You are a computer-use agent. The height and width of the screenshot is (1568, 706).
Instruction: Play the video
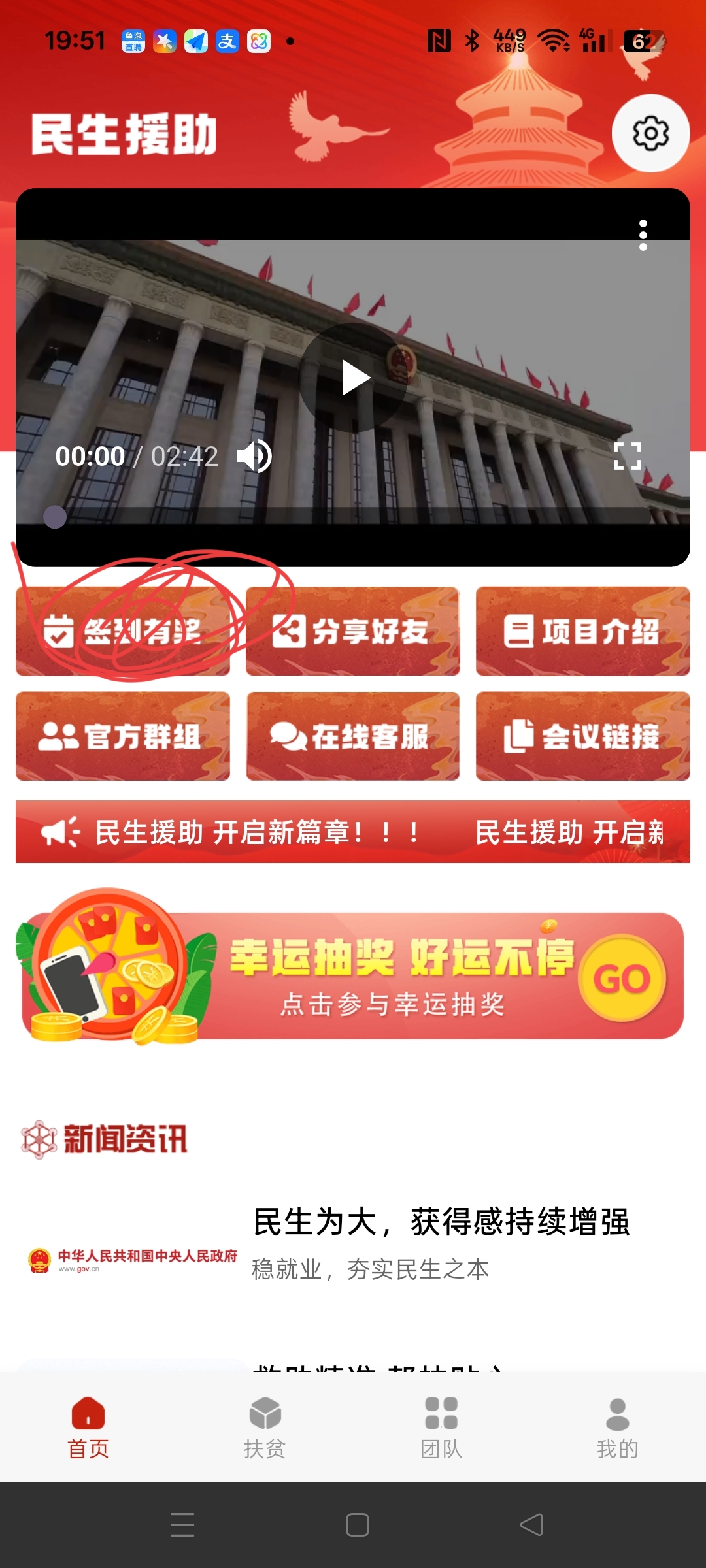(x=354, y=378)
